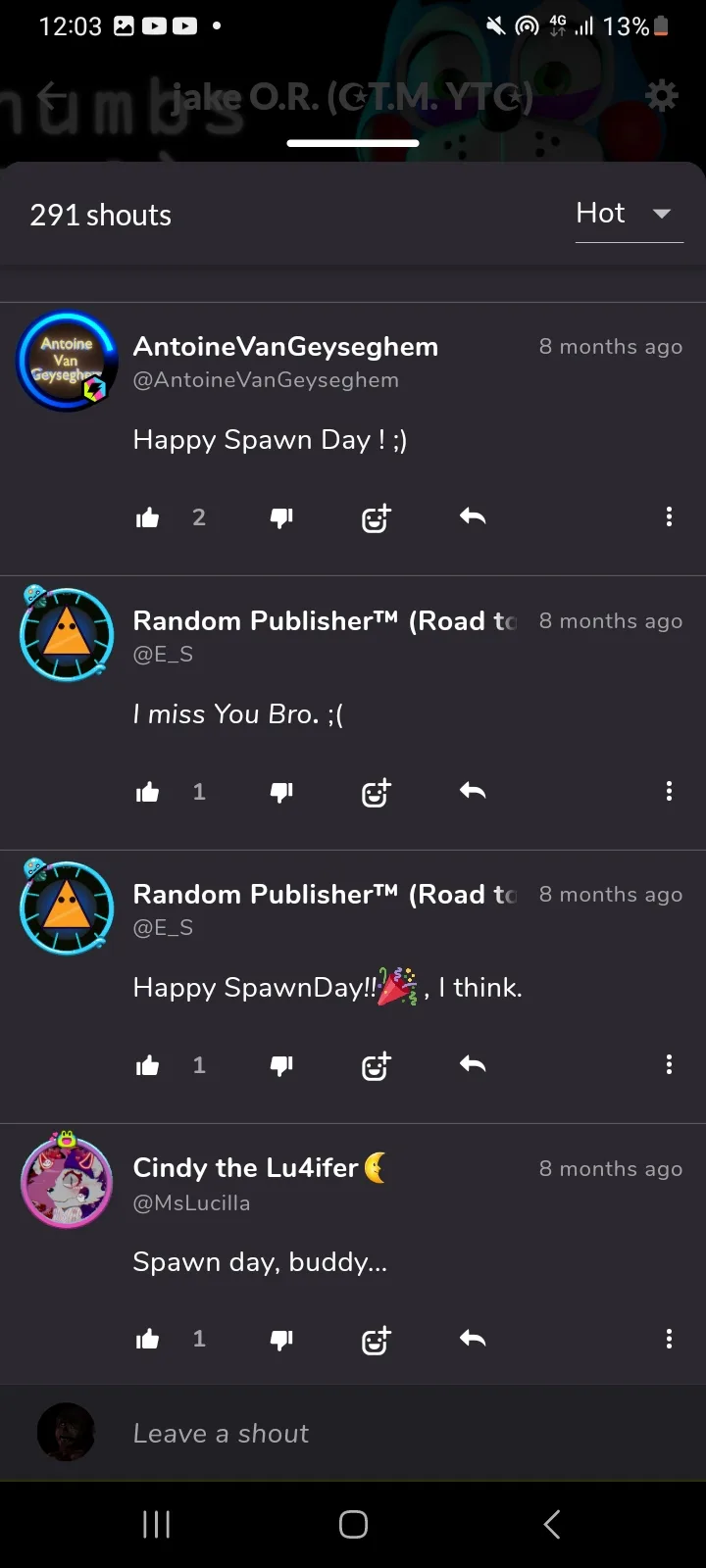
Task: Add a reaction to "Happy SpawnDay!!" shout
Action: (x=377, y=1065)
